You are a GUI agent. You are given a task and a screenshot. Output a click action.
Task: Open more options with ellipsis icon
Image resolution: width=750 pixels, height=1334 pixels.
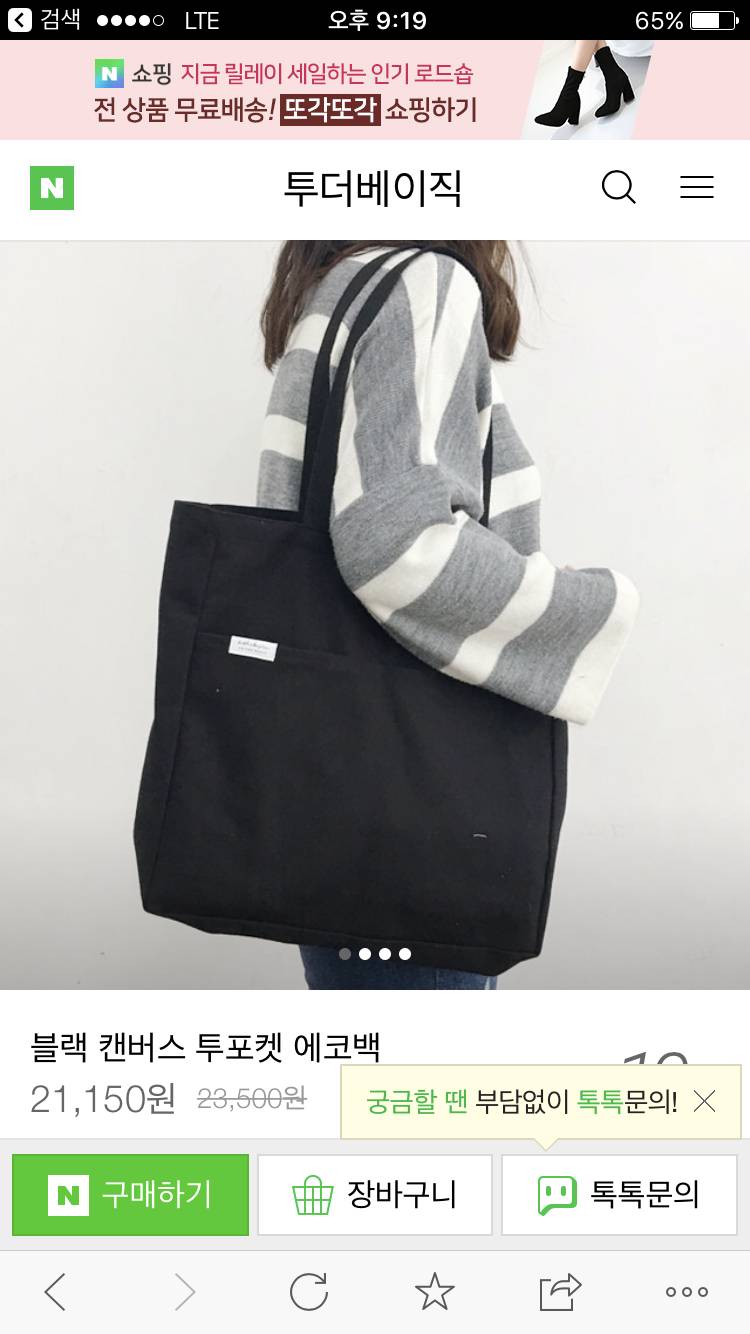[x=683, y=1291]
